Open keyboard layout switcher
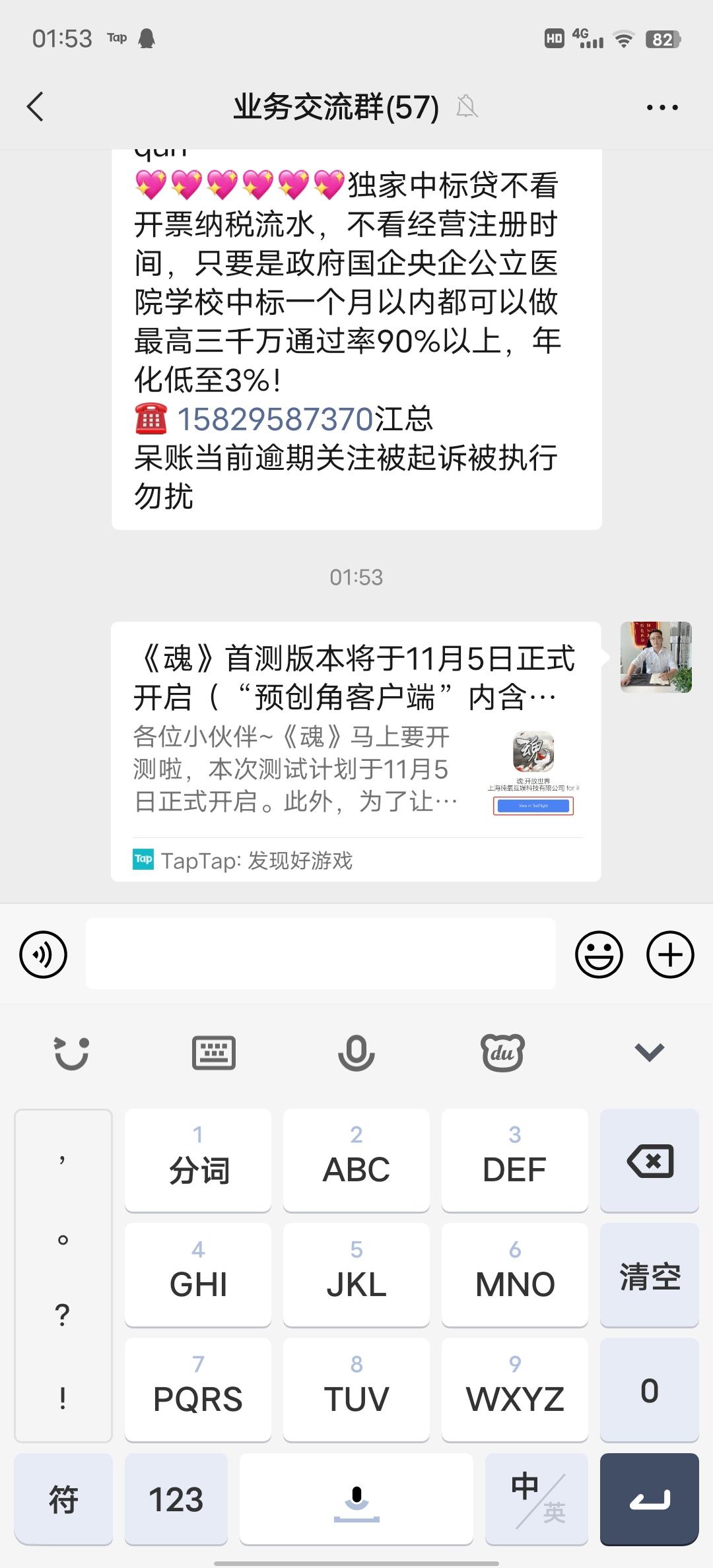This screenshot has width=713, height=1568. (214, 1052)
